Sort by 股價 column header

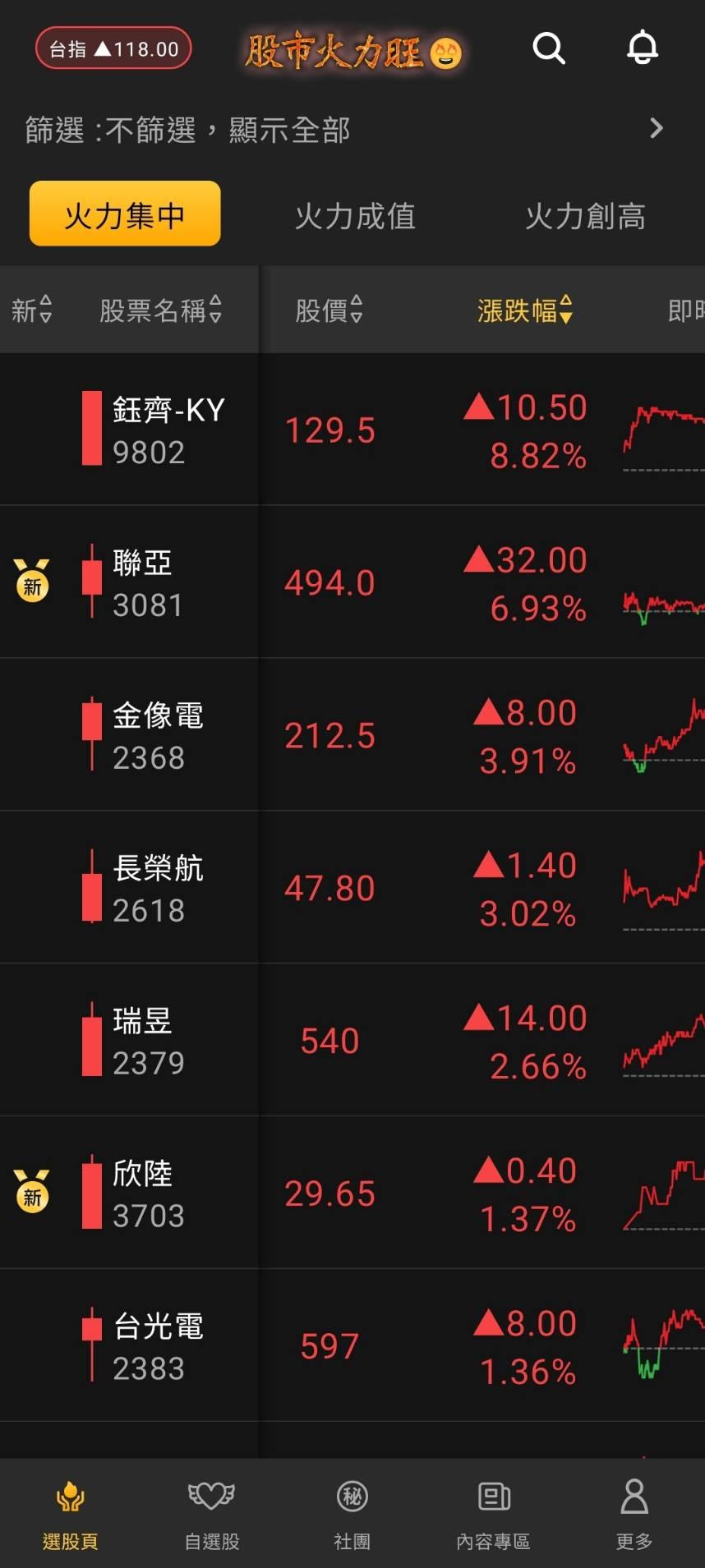pos(329,310)
